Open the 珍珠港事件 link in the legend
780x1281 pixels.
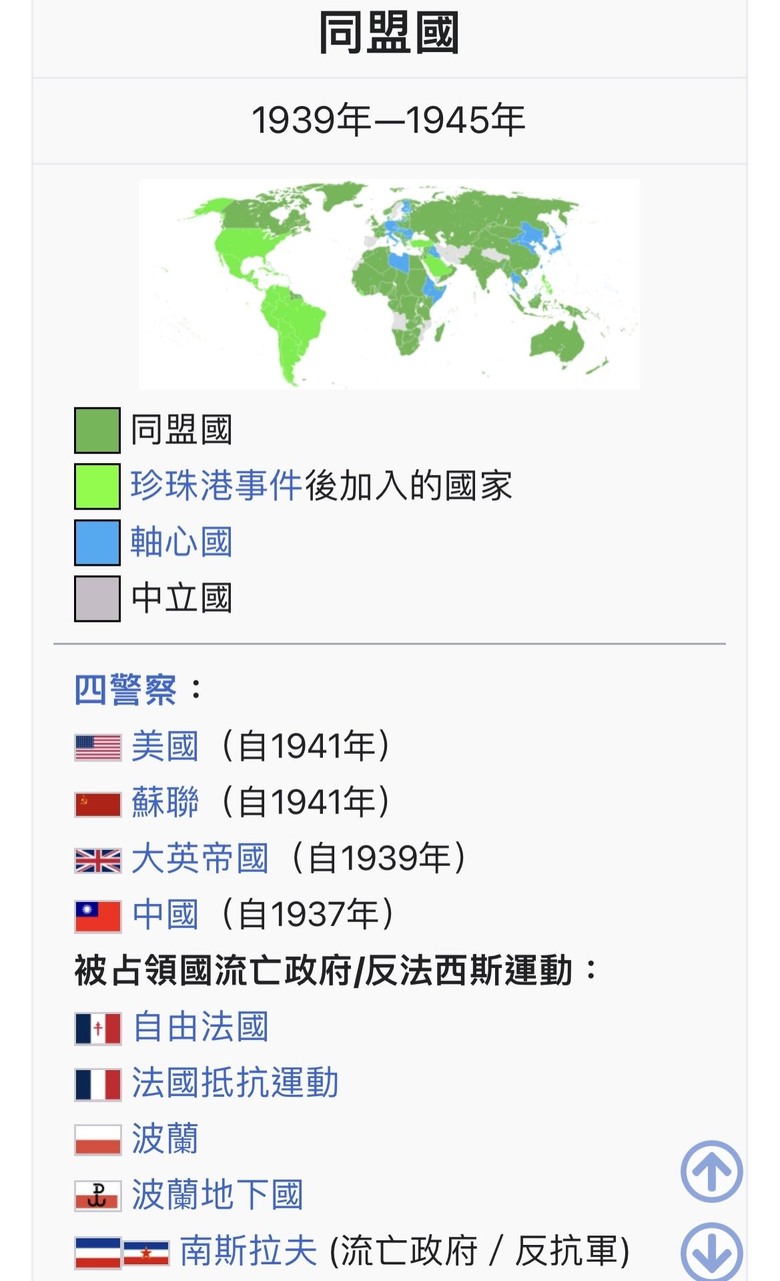coord(216,486)
